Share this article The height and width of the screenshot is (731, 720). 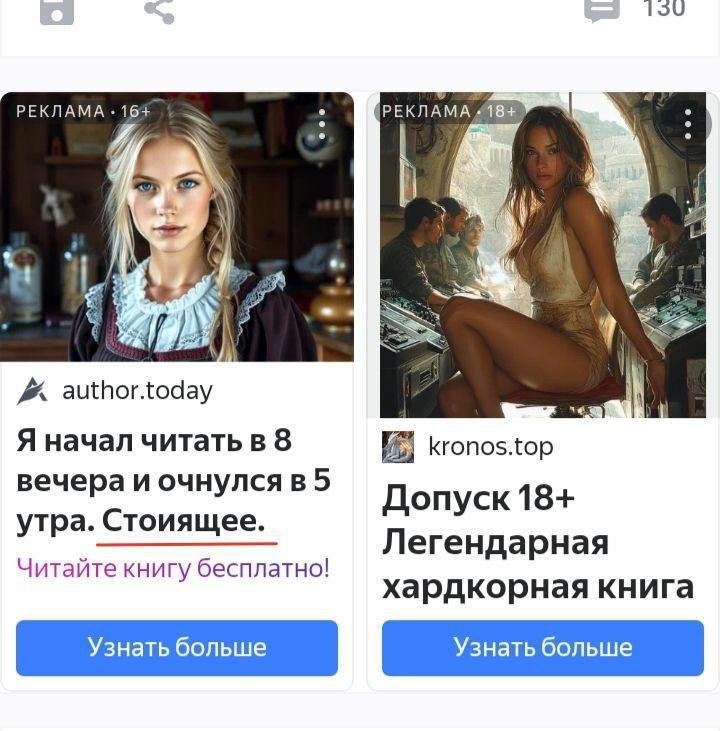click(159, 10)
